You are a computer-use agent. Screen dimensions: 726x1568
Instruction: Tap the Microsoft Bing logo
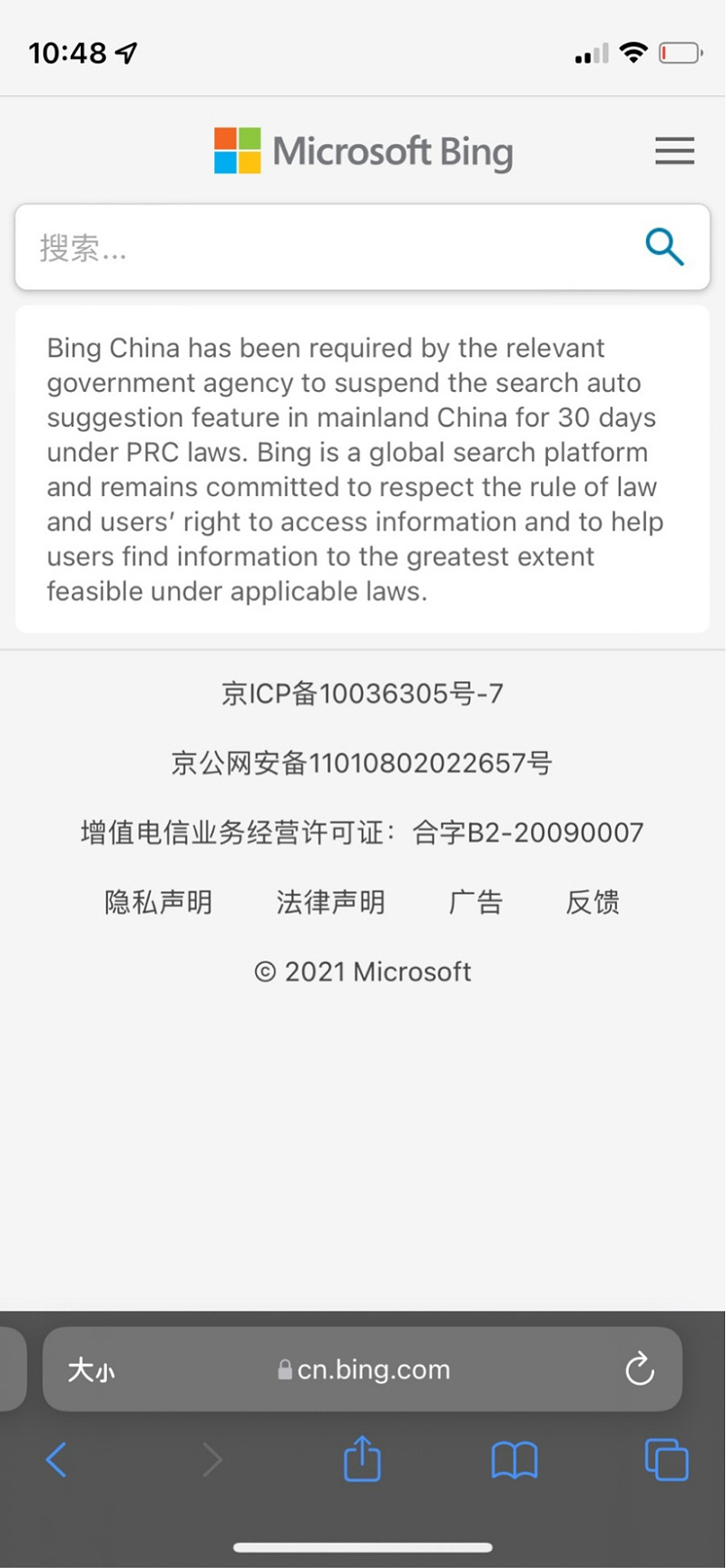tap(362, 151)
